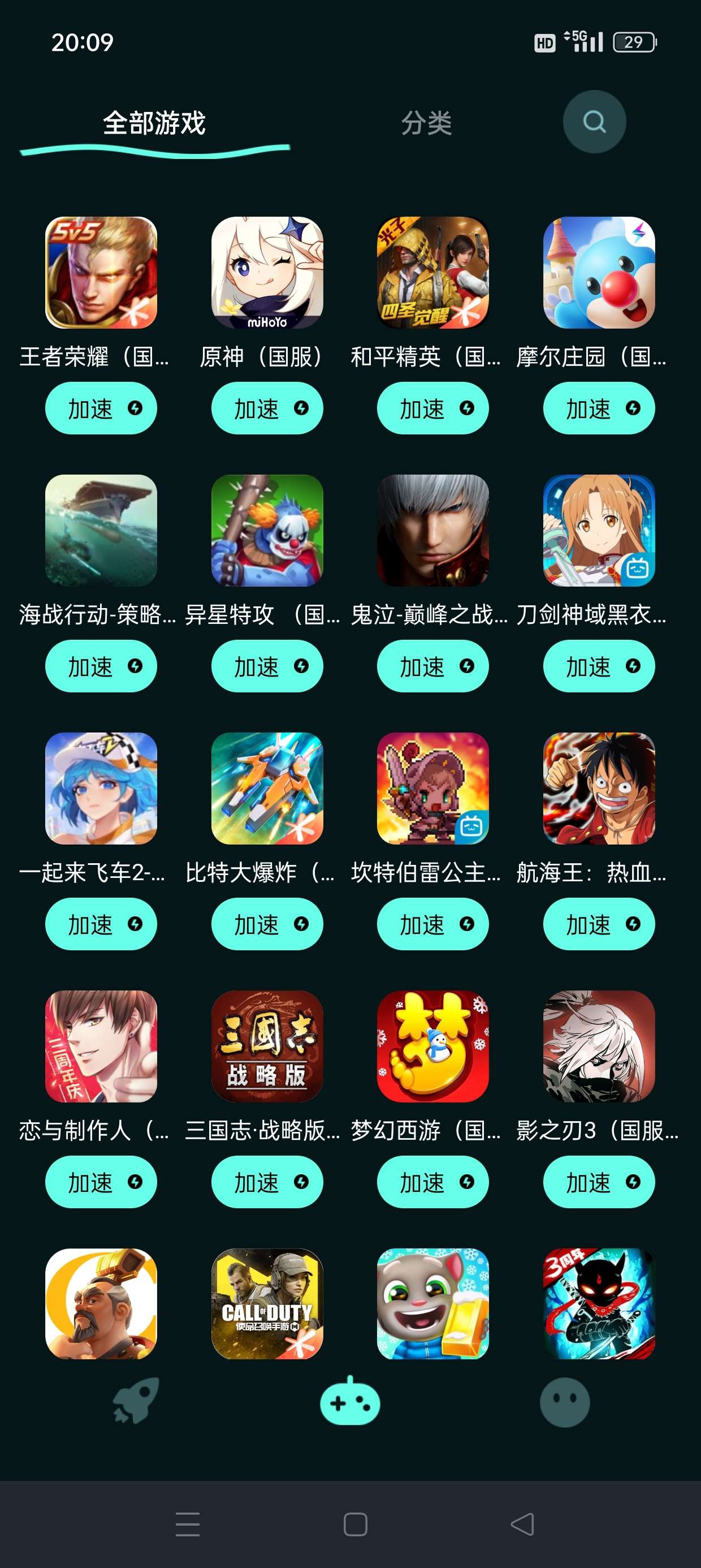
Task: Tap 加速 under 和平精英
Action: pos(432,408)
